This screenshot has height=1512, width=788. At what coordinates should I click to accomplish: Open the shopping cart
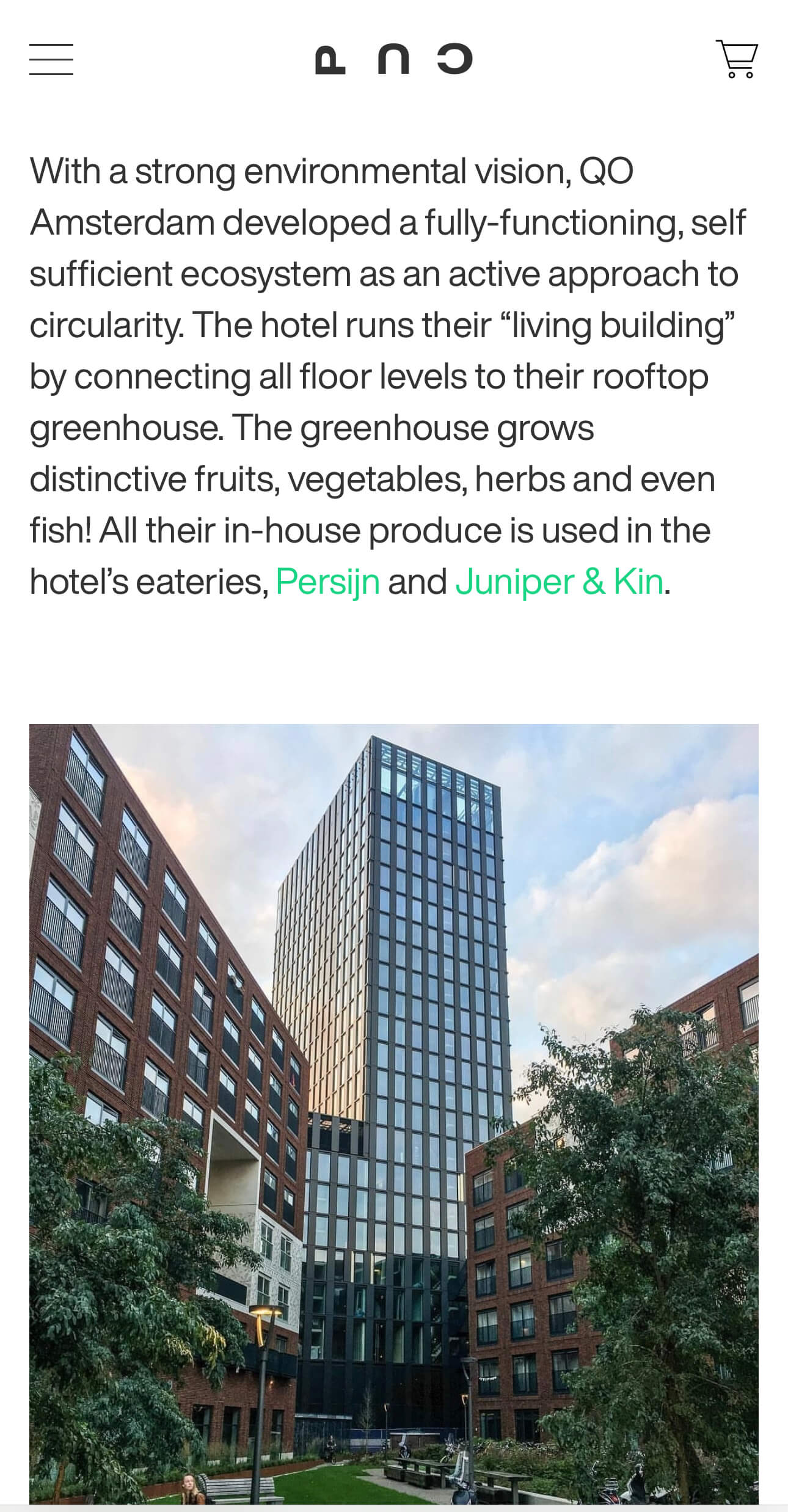tap(737, 59)
